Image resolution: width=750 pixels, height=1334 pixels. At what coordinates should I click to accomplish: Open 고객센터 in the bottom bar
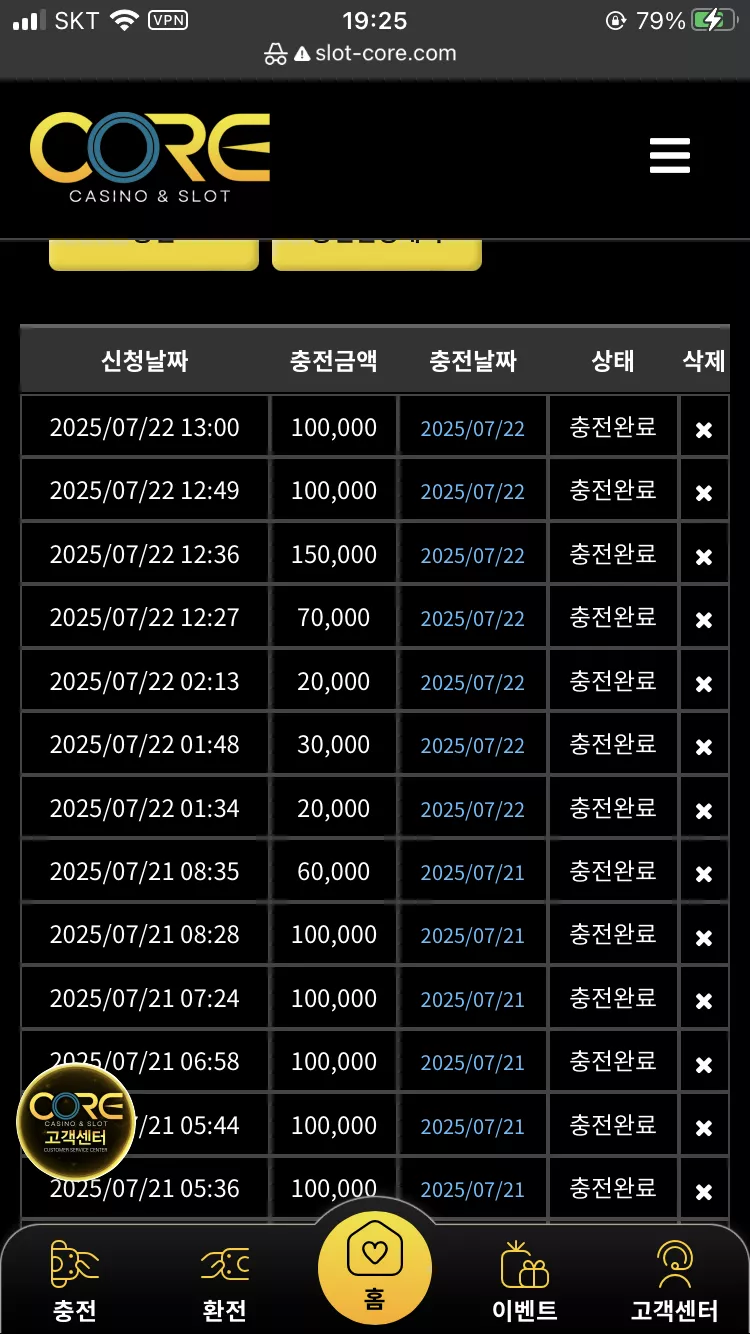[675, 1281]
